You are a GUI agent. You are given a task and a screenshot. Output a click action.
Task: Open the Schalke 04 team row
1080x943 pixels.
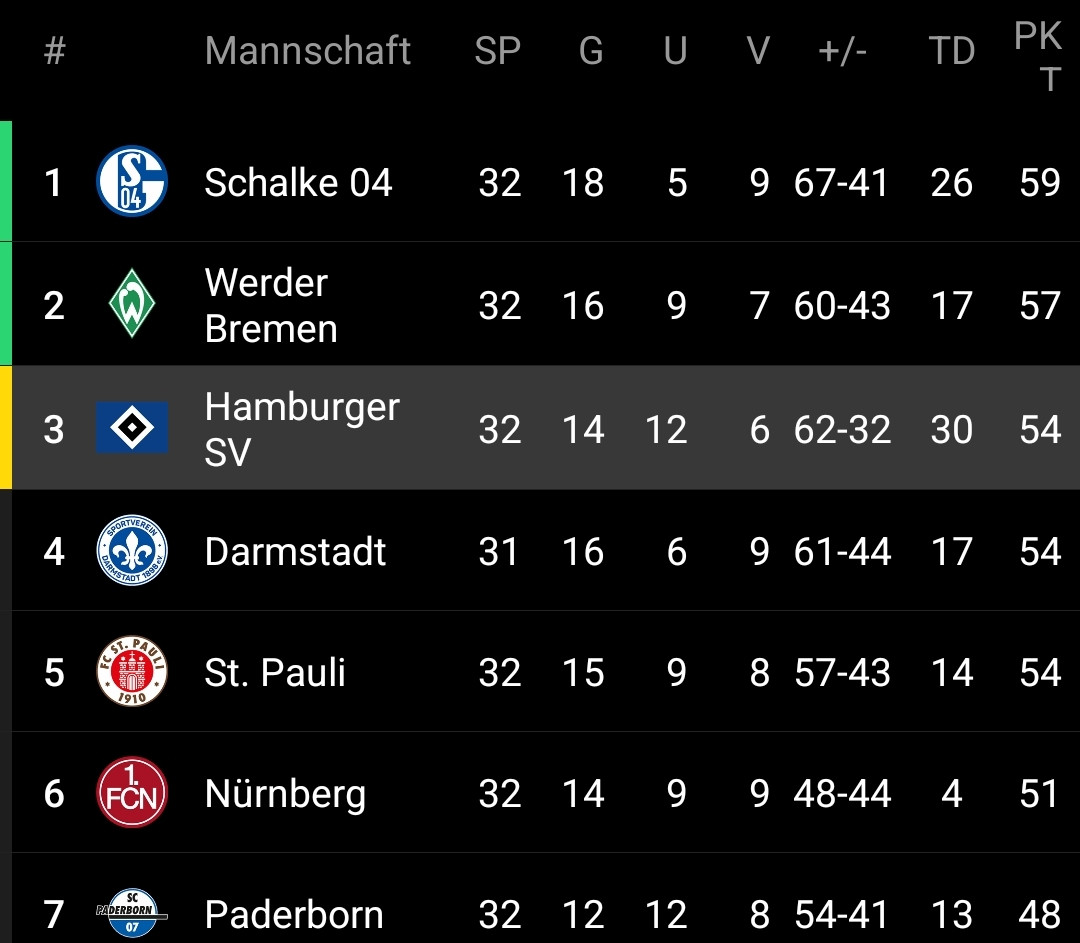coord(298,183)
